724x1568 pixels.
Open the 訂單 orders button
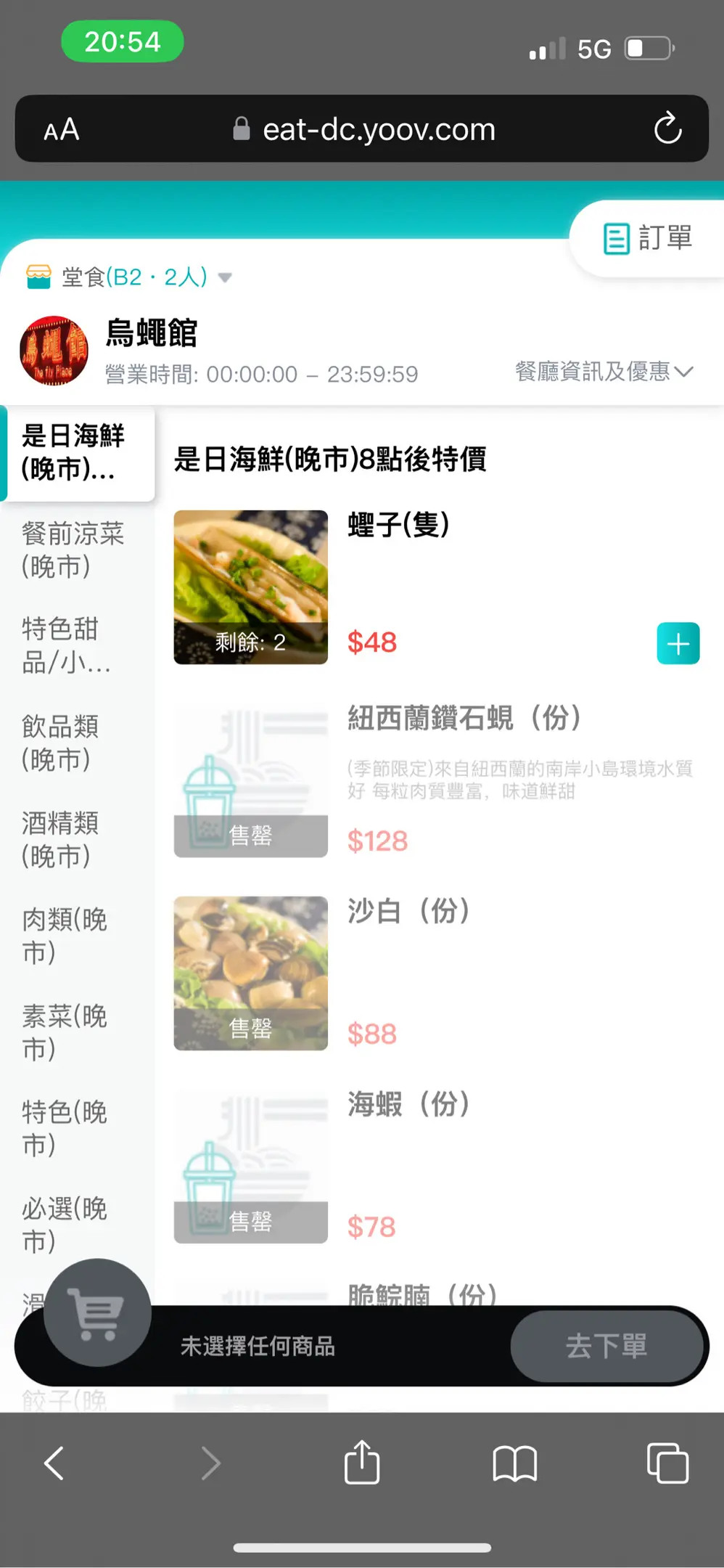tap(648, 239)
